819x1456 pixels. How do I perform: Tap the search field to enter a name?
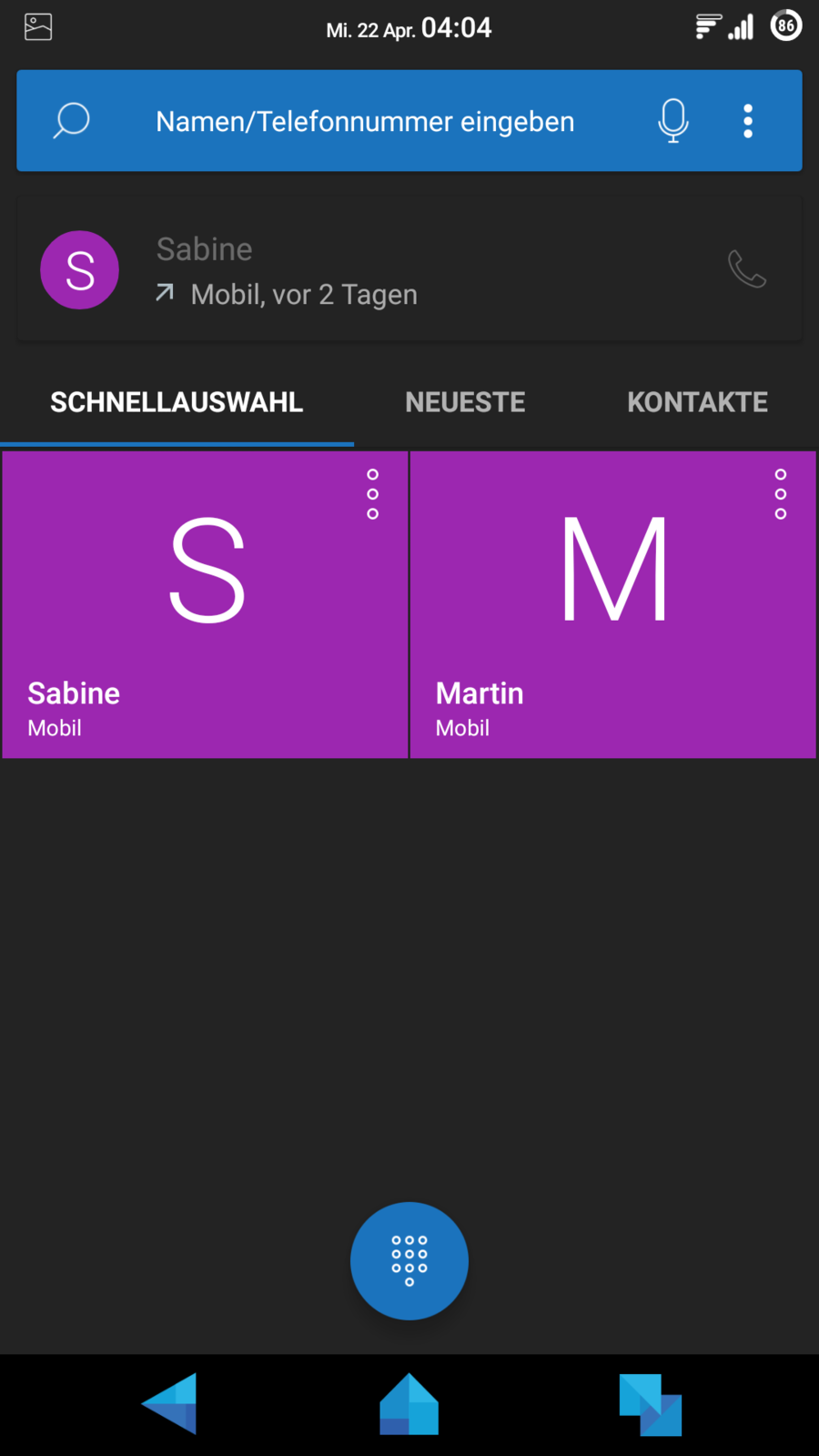364,121
